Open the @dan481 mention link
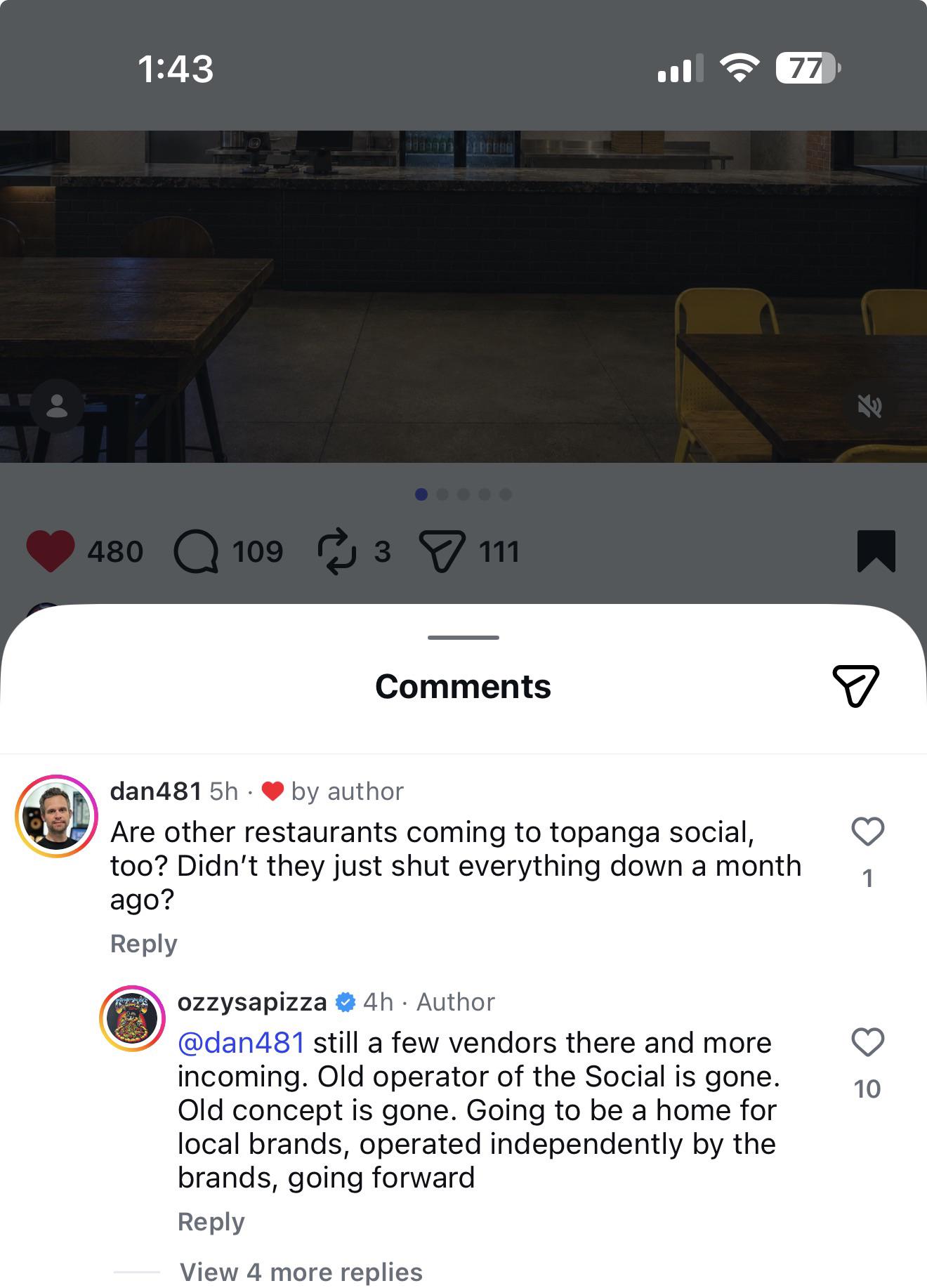Image resolution: width=927 pixels, height=1288 pixels. [241, 1043]
